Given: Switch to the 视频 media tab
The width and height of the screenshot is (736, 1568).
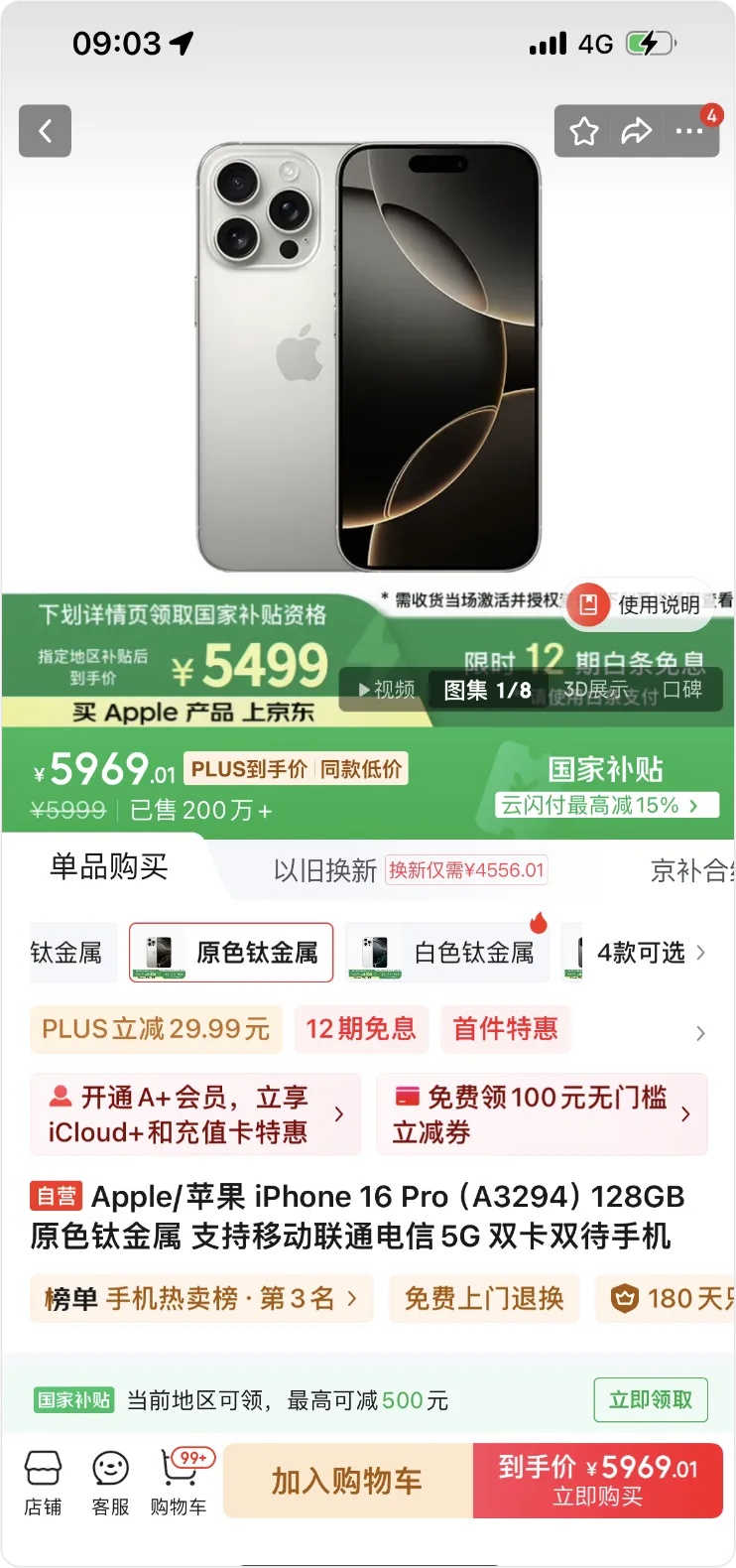Looking at the screenshot, I should pos(386,689).
